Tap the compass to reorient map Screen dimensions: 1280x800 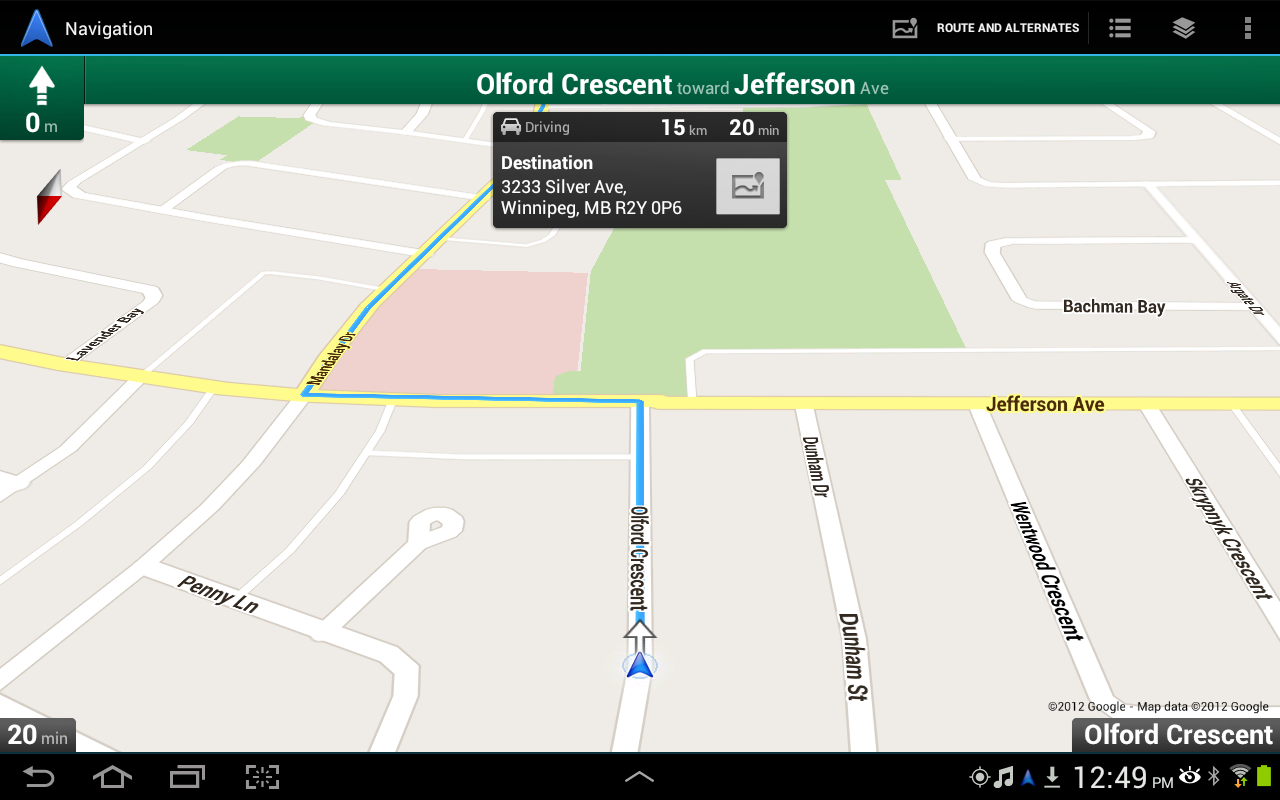(49, 196)
